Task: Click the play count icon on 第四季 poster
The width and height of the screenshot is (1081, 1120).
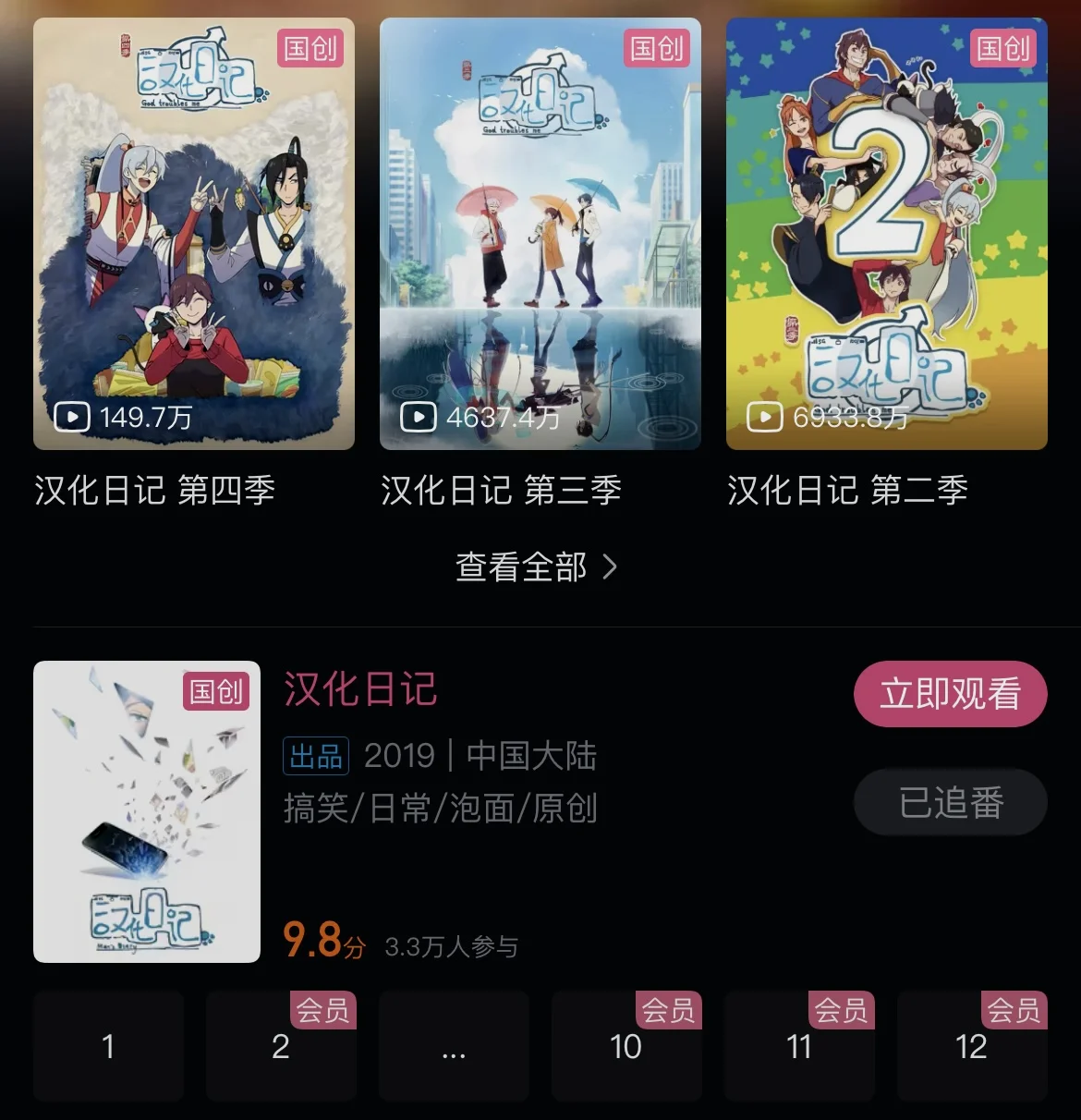Action: (x=70, y=417)
